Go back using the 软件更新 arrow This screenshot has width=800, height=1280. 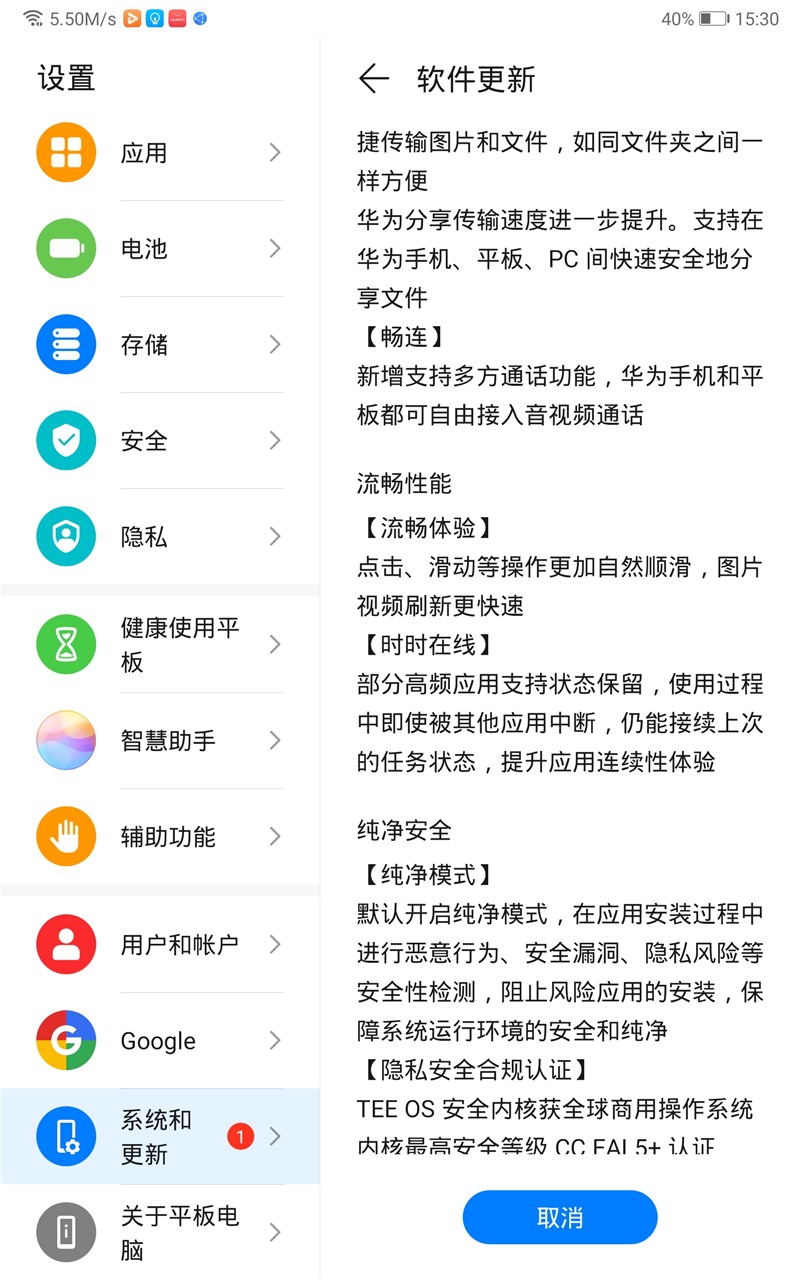pos(372,78)
